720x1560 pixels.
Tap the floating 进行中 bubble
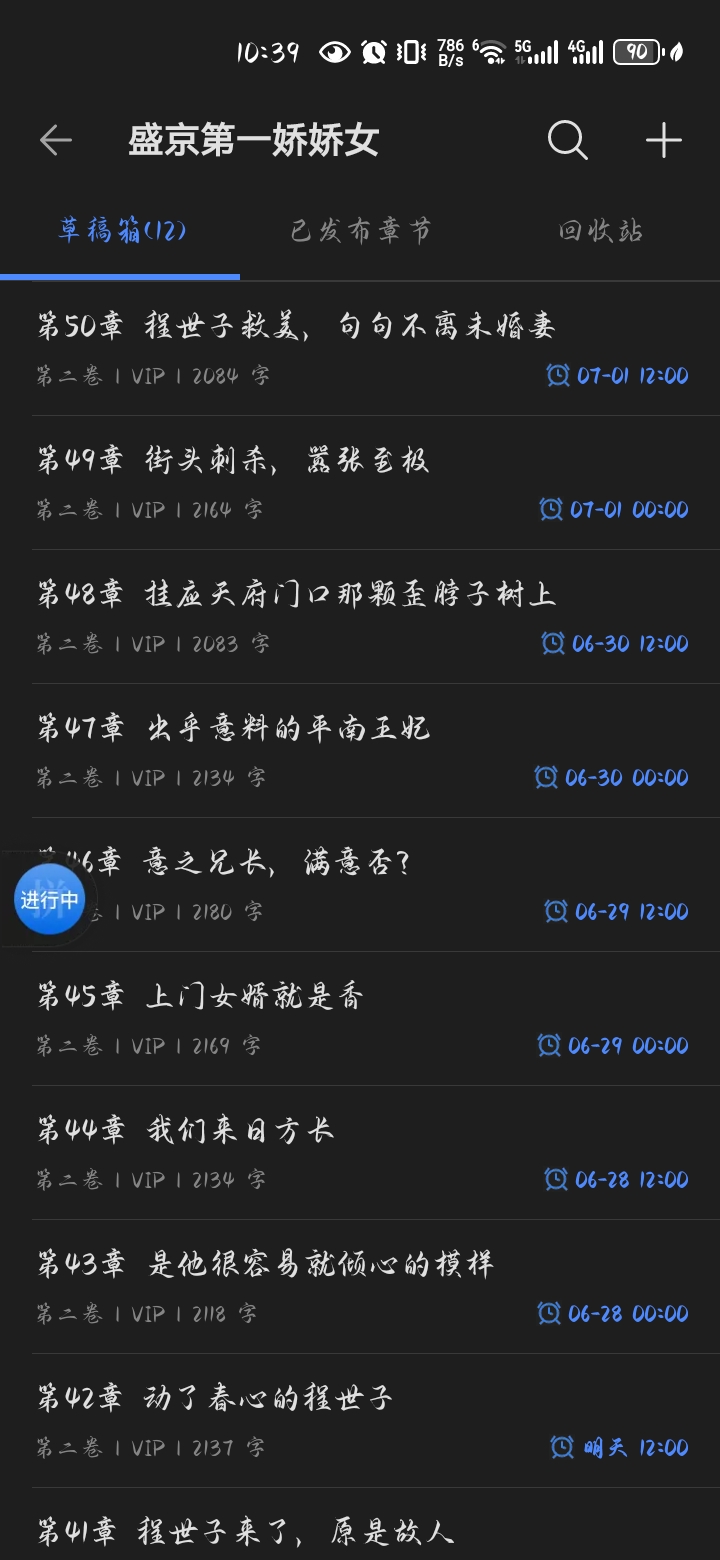tap(50, 899)
